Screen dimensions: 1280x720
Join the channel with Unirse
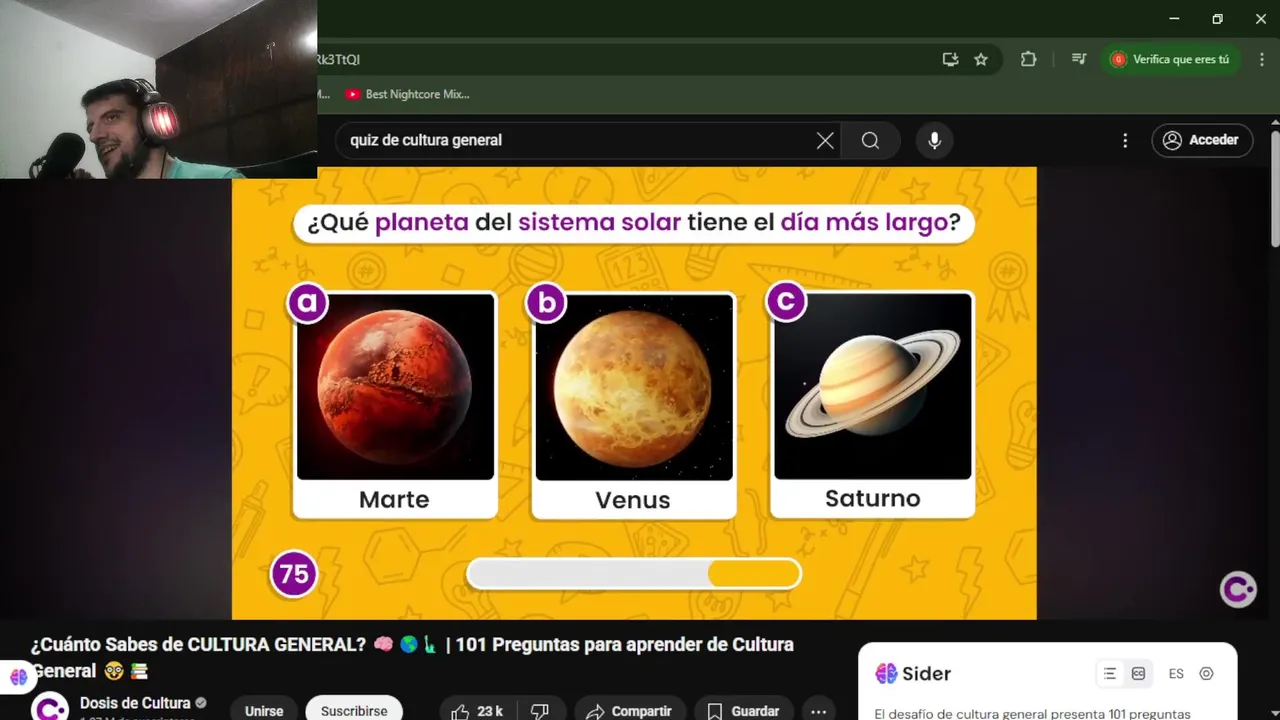(264, 710)
